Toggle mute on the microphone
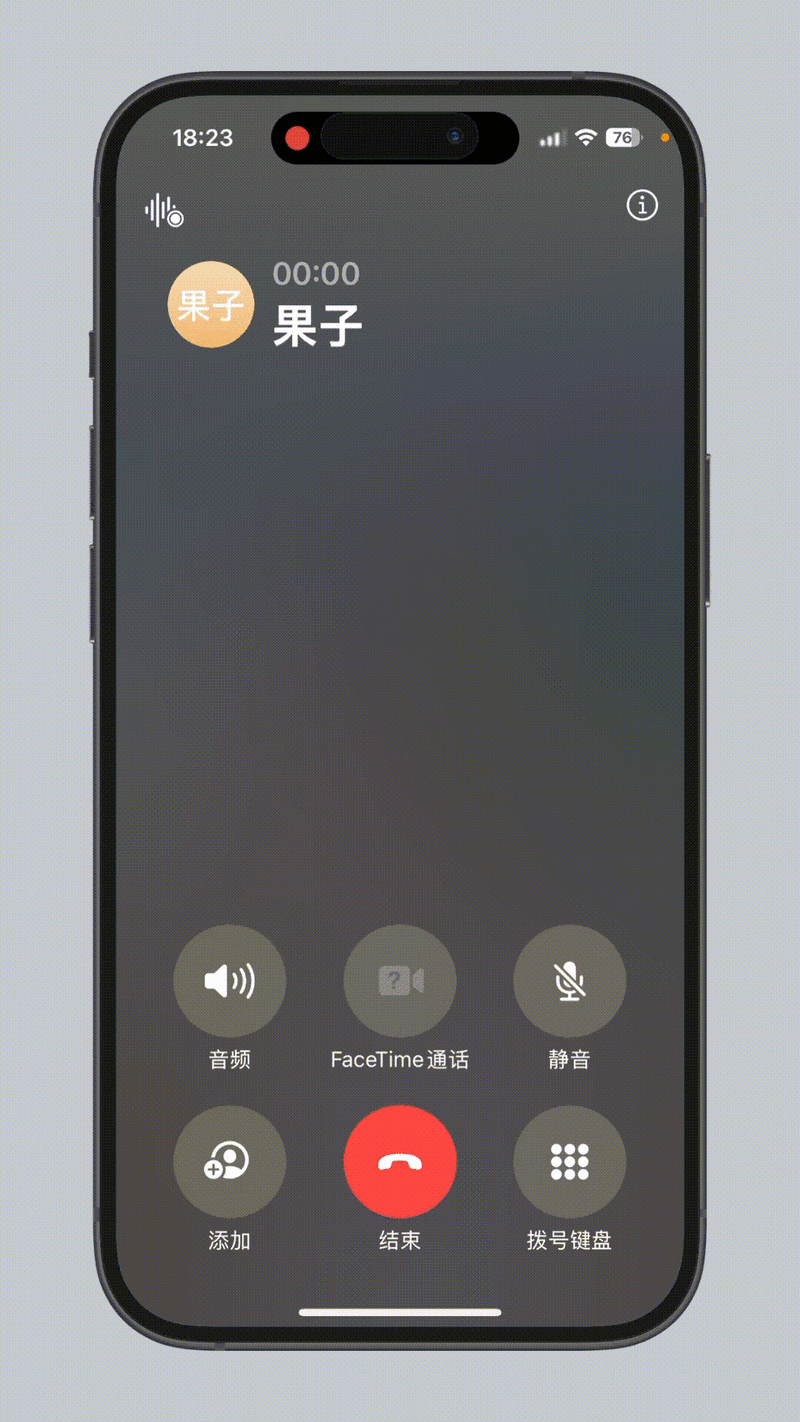 click(569, 981)
